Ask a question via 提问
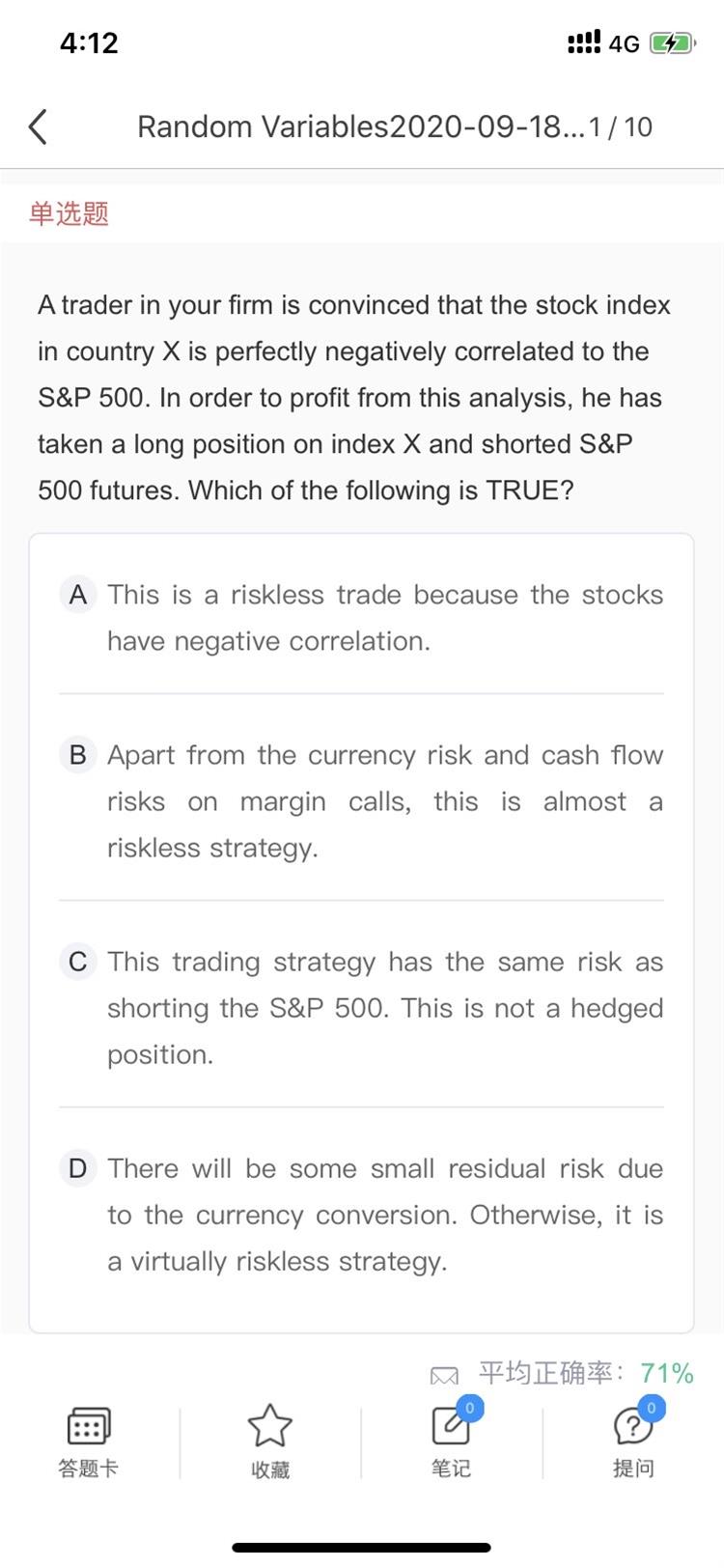724x1568 pixels. [x=633, y=1440]
